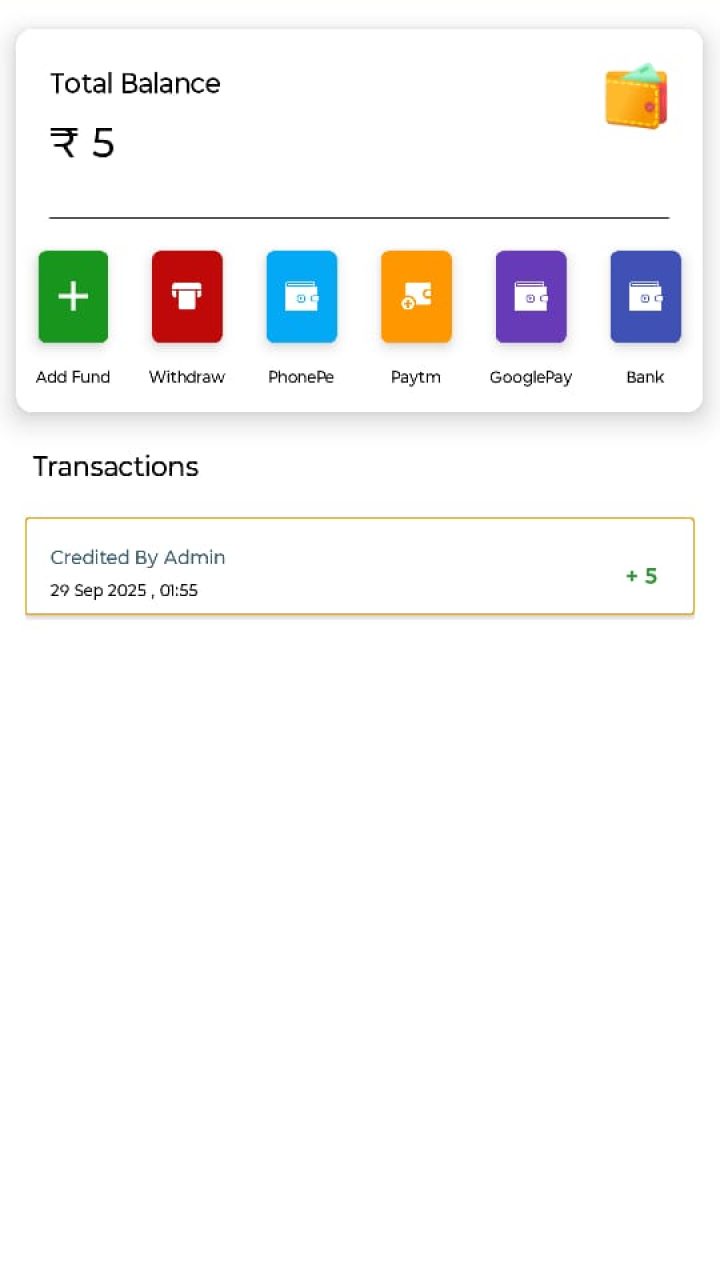Select GooglePay as payment method
The width and height of the screenshot is (720, 1280).
[531, 297]
